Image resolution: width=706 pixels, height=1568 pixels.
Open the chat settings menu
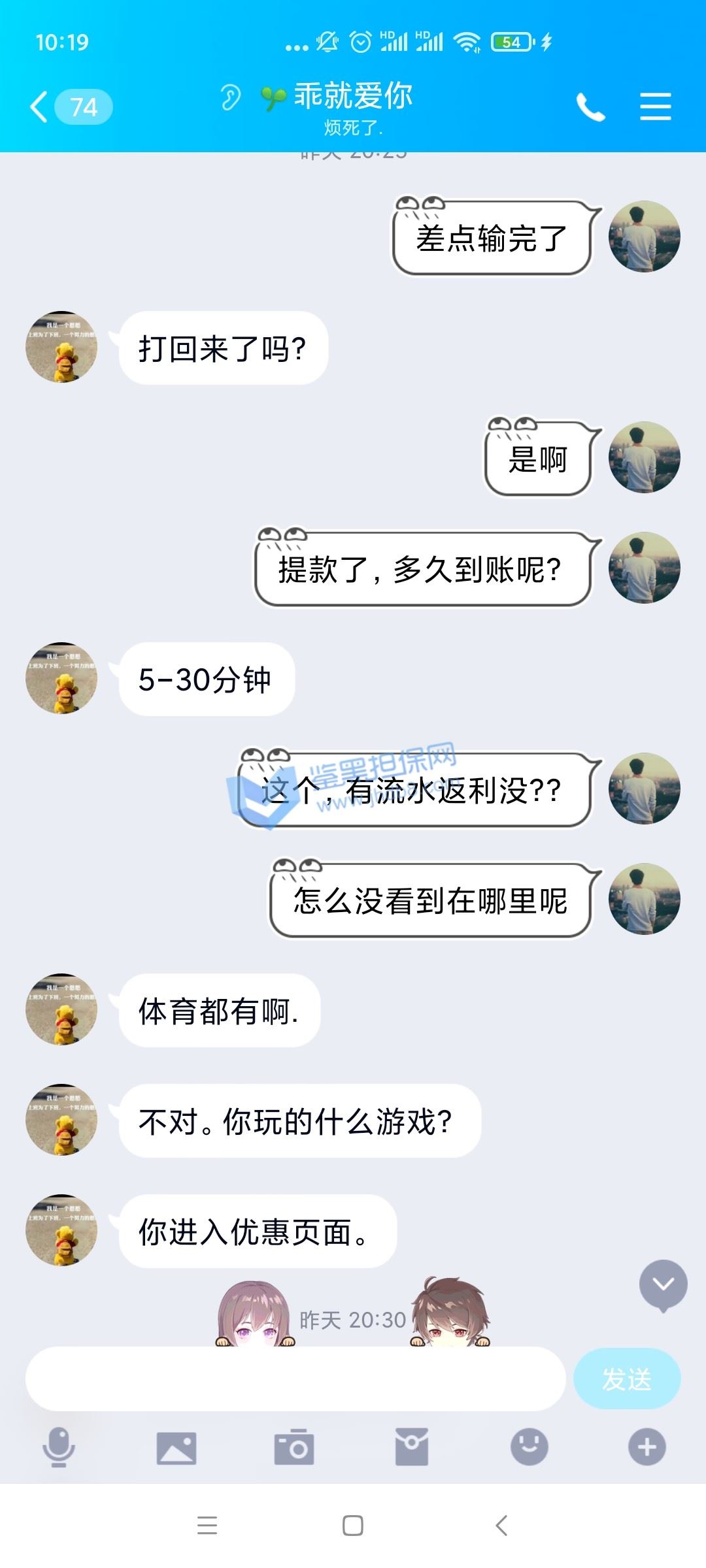[655, 107]
